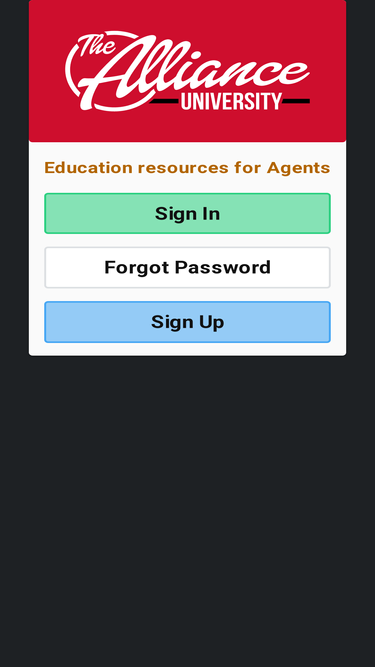
Task: Select the blue Sign Up button
Action: pyautogui.click(x=188, y=322)
